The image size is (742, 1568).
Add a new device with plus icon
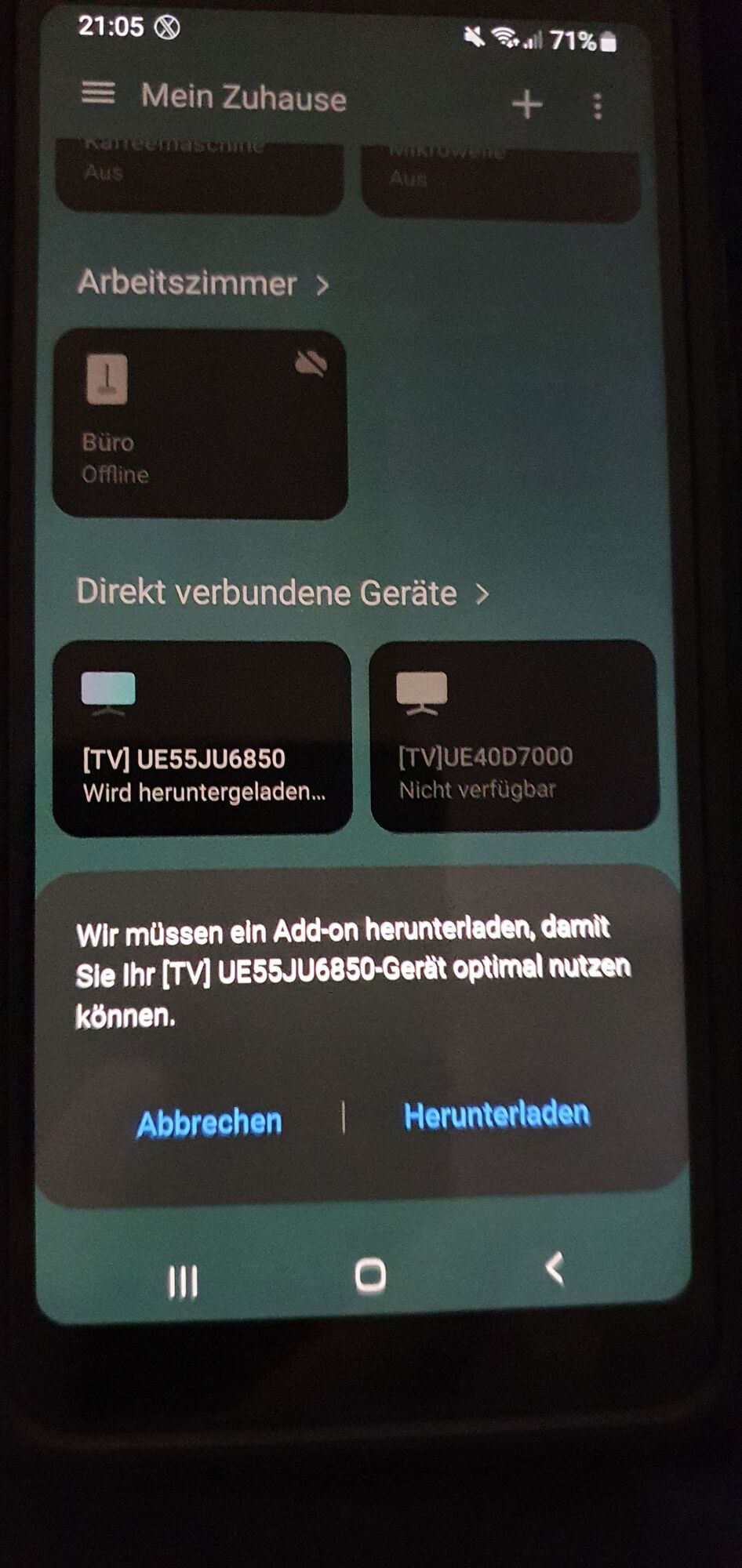(527, 104)
